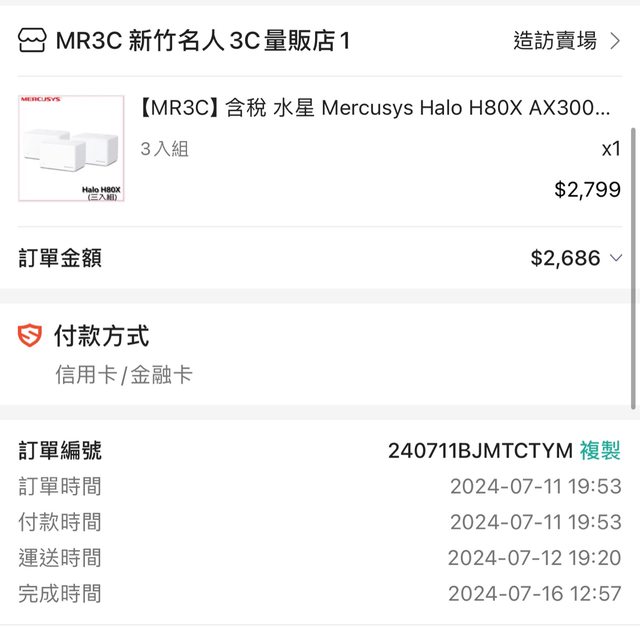Expand the 訂單金額 order total breakdown

point(612,259)
